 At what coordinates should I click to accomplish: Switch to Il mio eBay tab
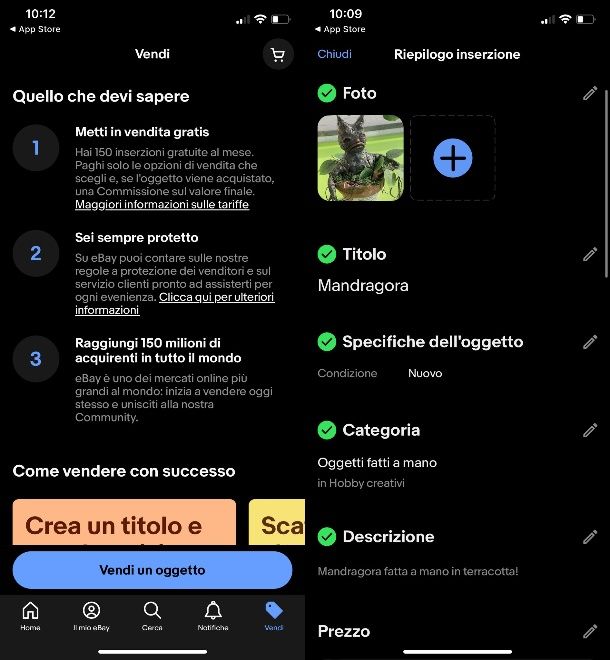coord(91,616)
